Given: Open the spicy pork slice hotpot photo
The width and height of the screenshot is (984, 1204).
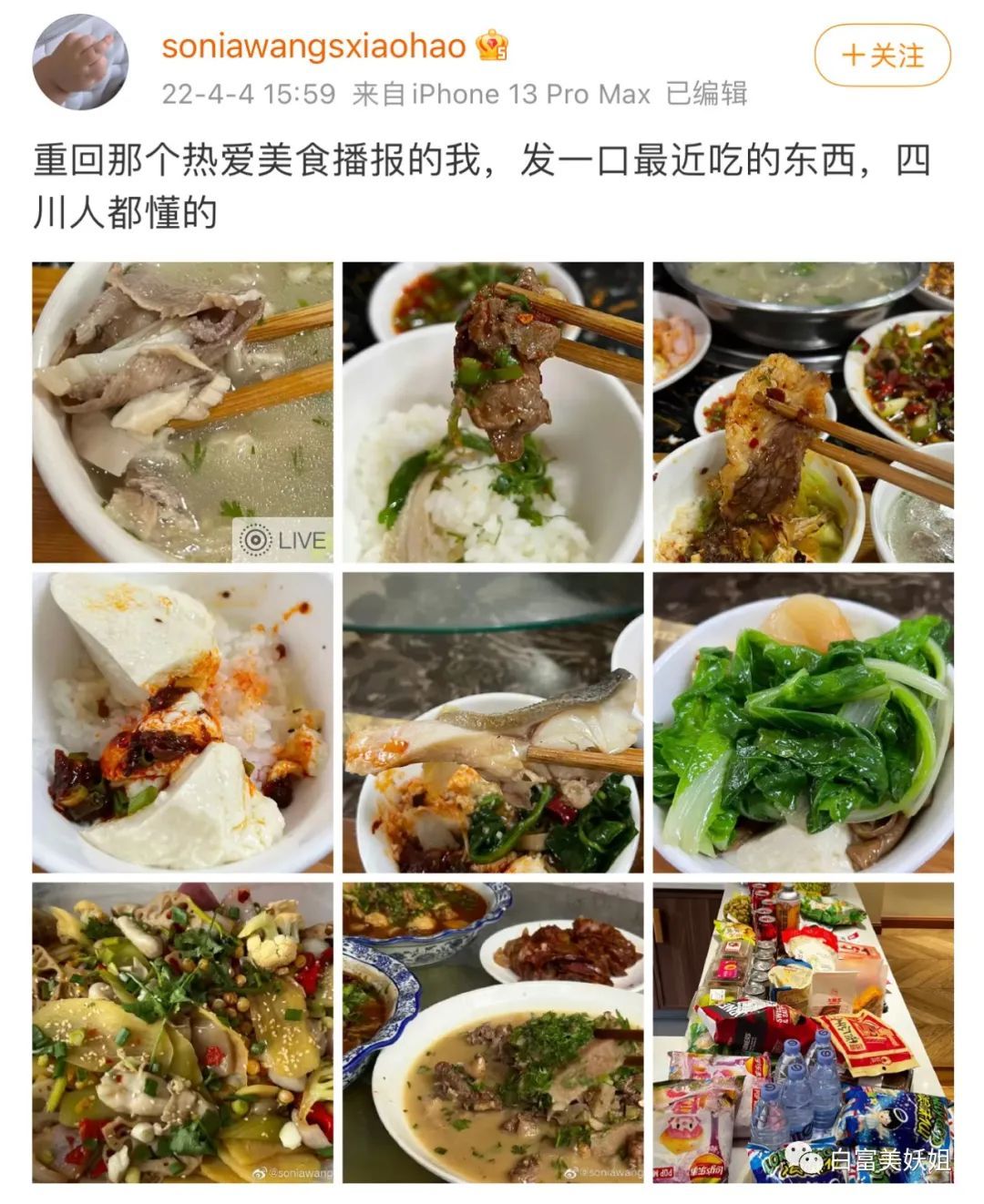Looking at the screenshot, I should pyautogui.click(x=803, y=412).
